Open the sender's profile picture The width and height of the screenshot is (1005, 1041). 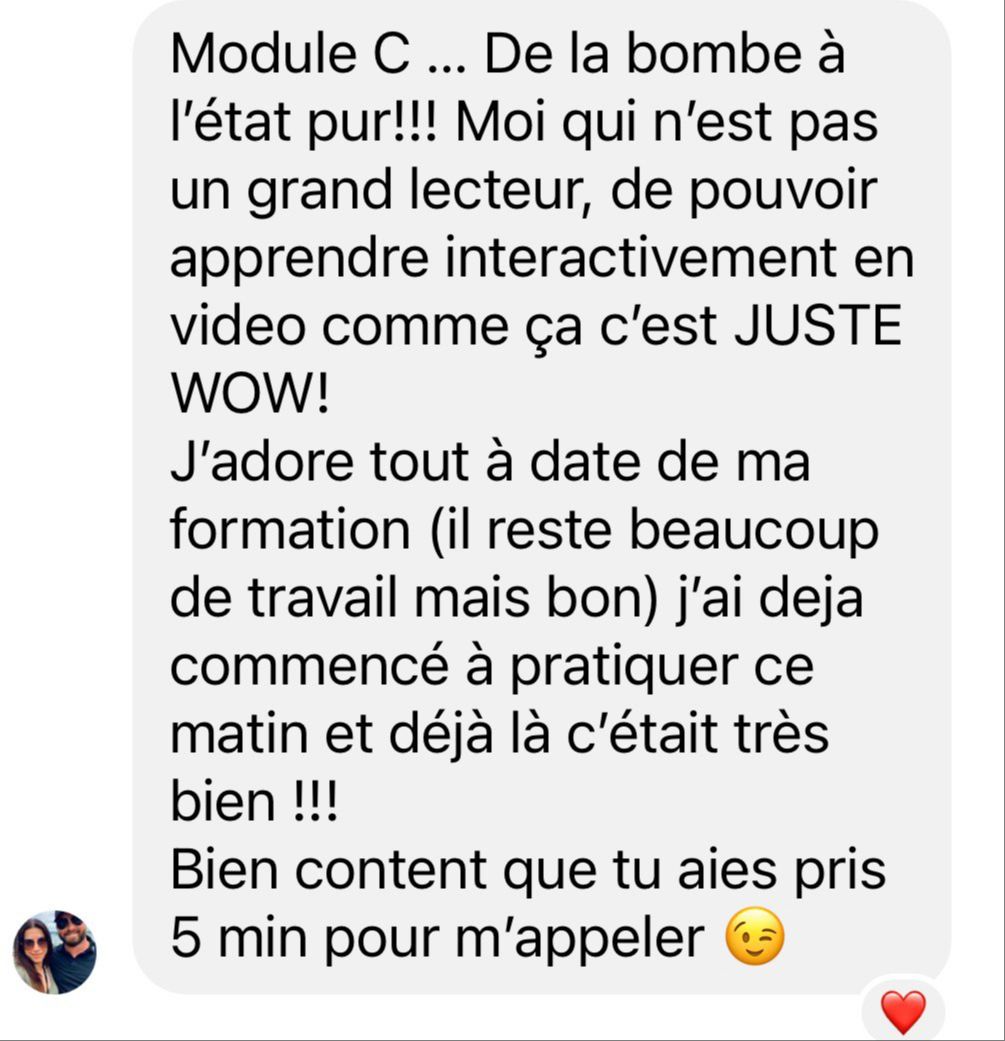point(55,951)
